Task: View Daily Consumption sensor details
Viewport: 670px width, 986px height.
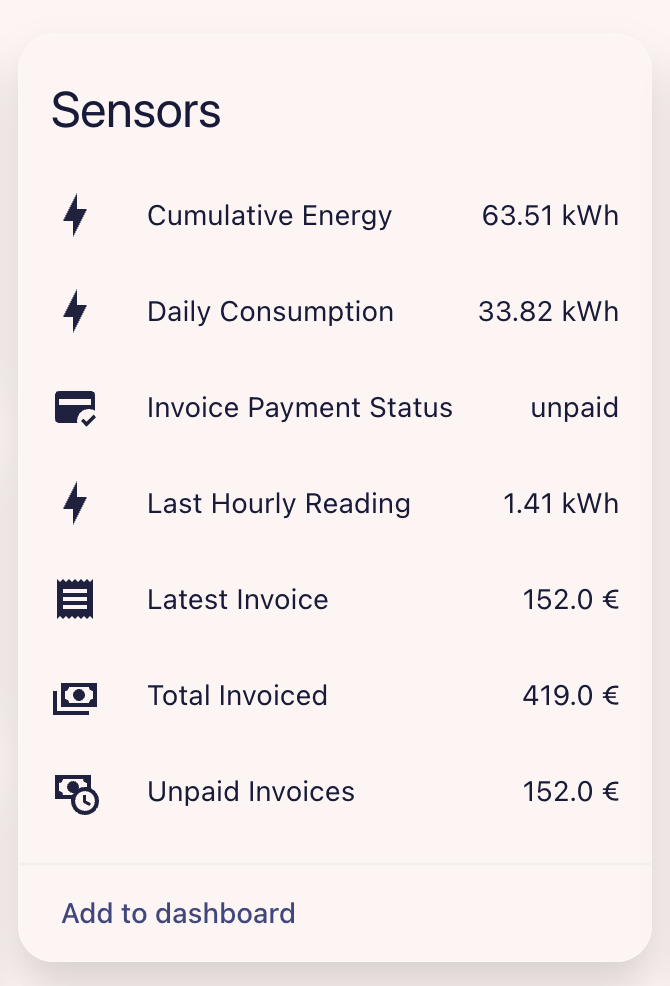Action: tap(270, 312)
